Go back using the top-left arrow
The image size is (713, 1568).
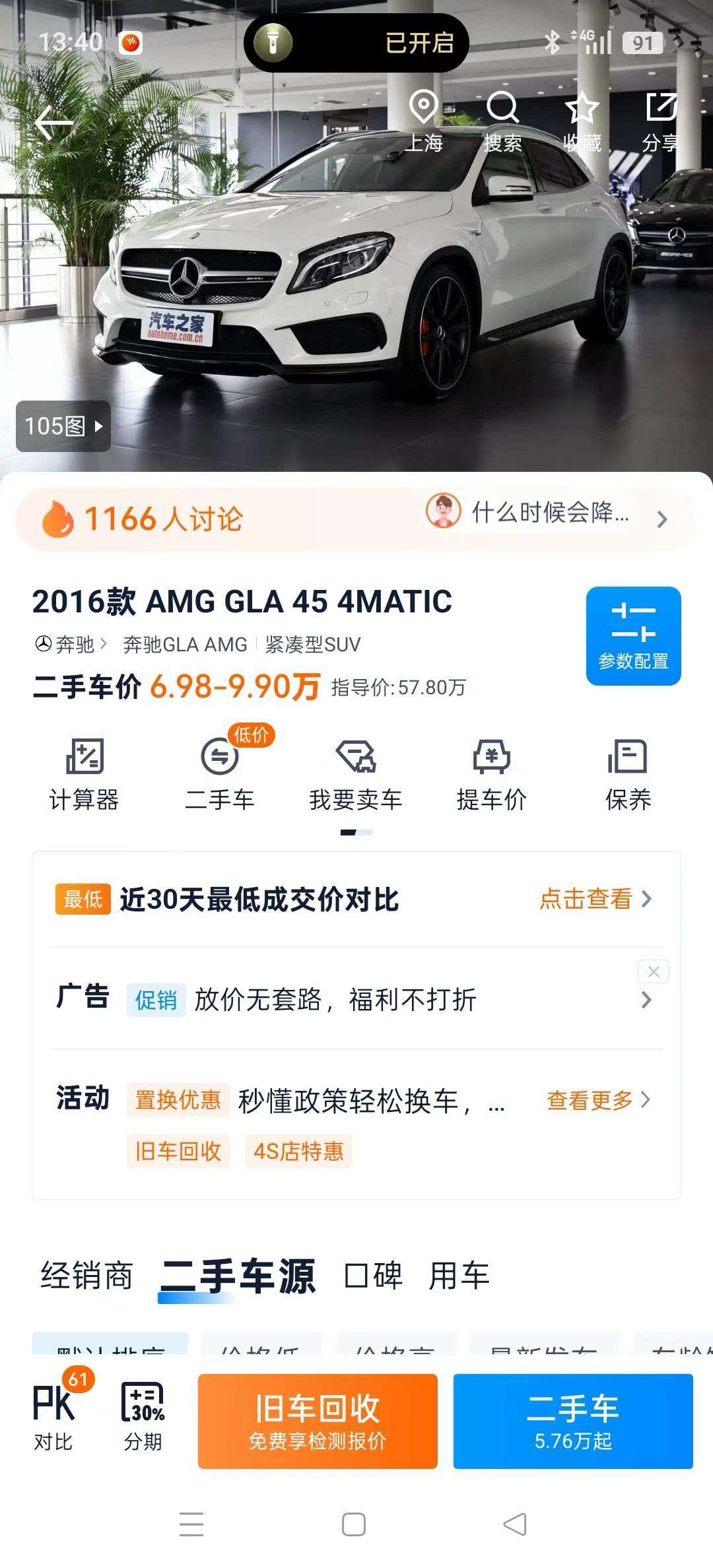point(53,123)
